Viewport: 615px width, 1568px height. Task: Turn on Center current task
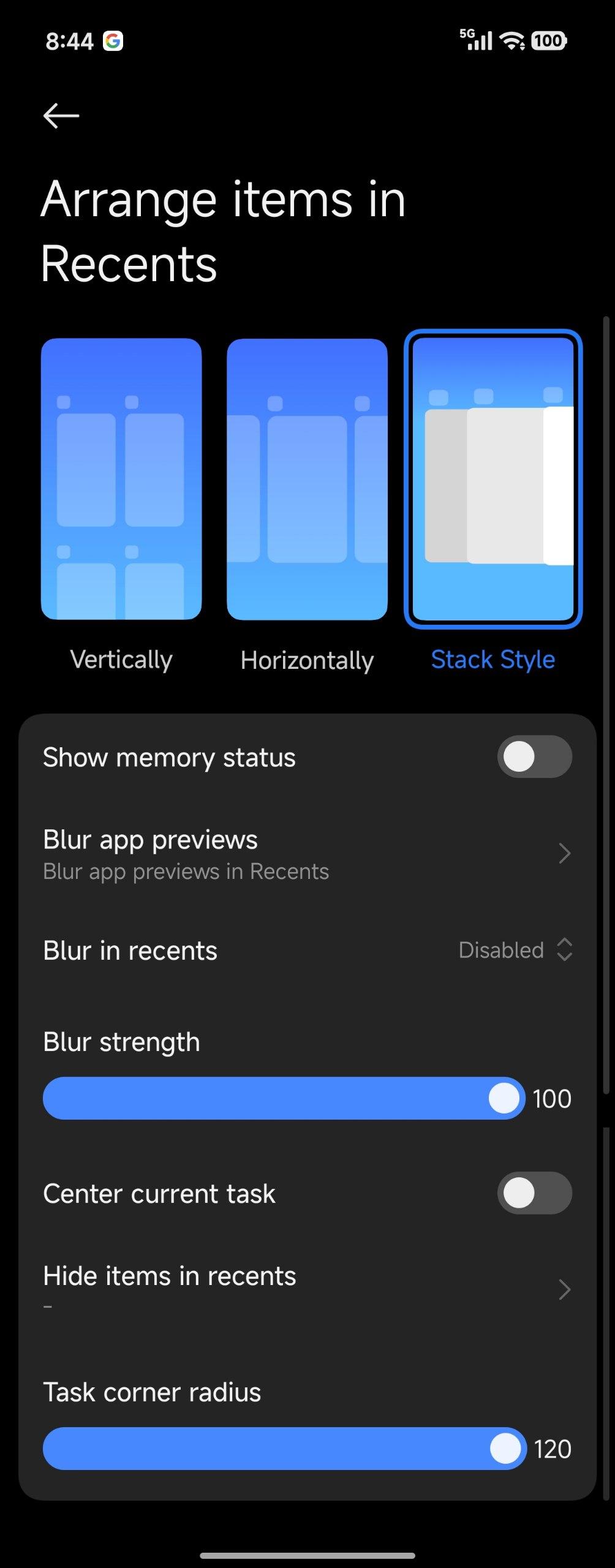point(534,1193)
